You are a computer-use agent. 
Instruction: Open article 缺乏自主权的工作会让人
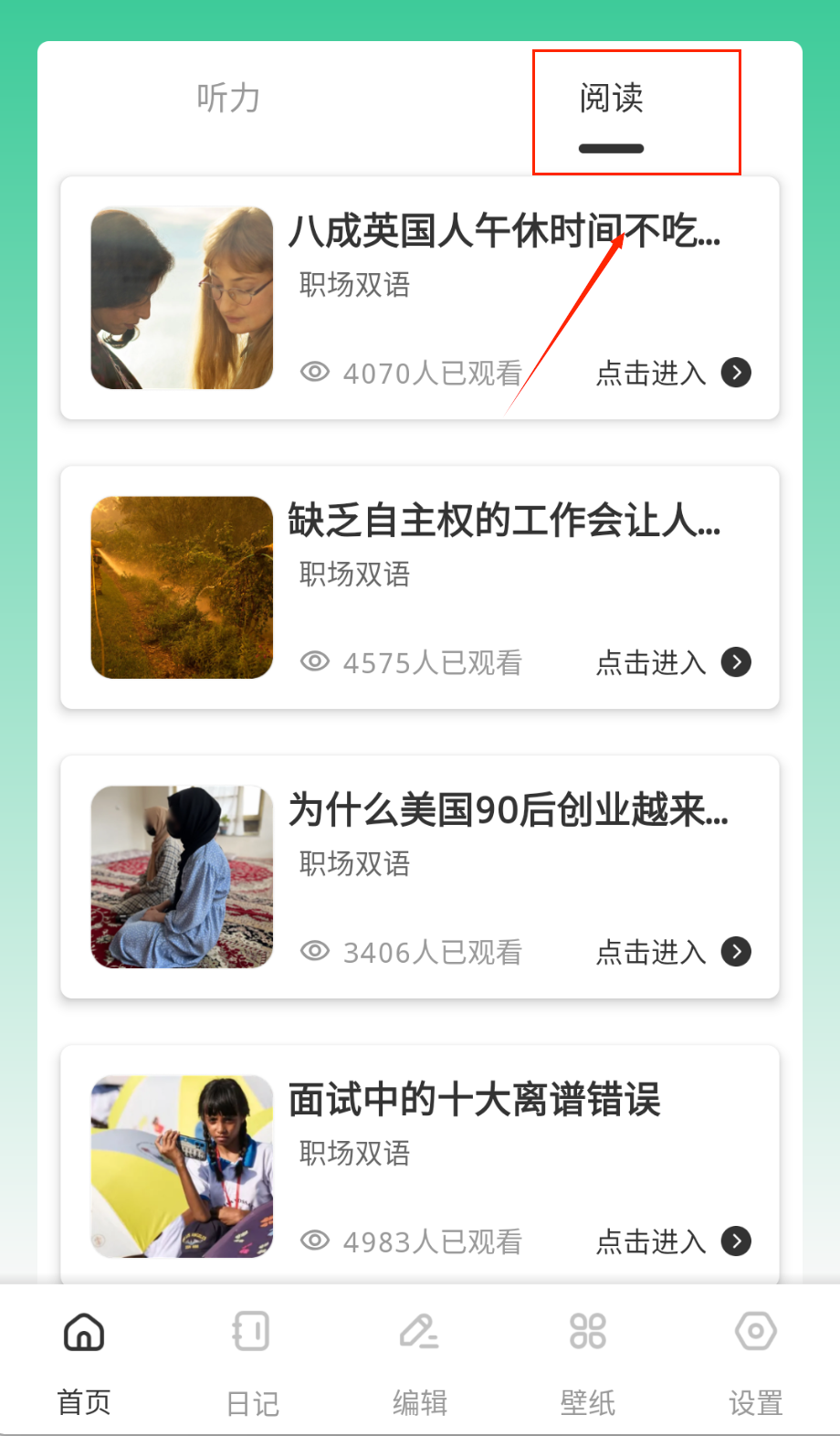(504, 521)
